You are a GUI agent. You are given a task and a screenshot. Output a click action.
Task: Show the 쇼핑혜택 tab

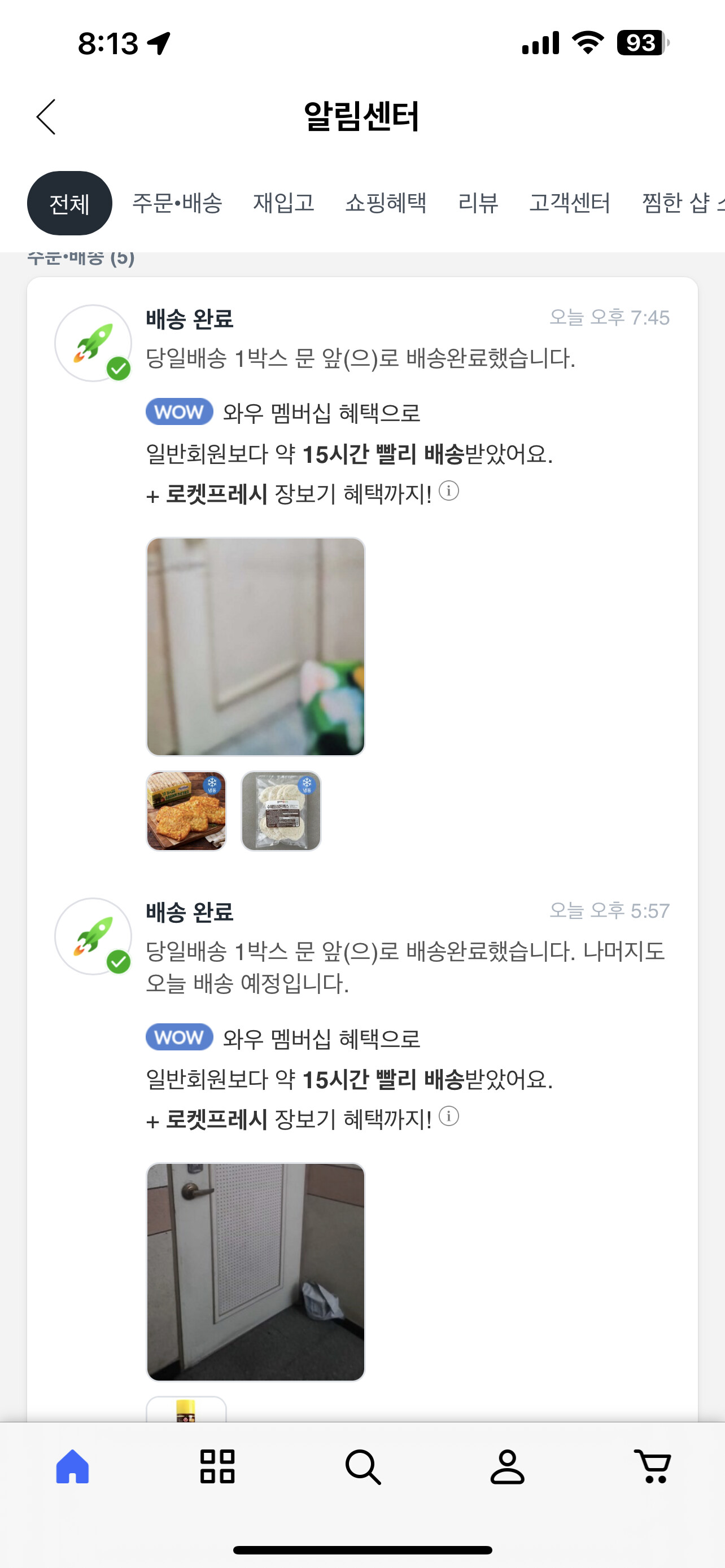[x=386, y=203]
